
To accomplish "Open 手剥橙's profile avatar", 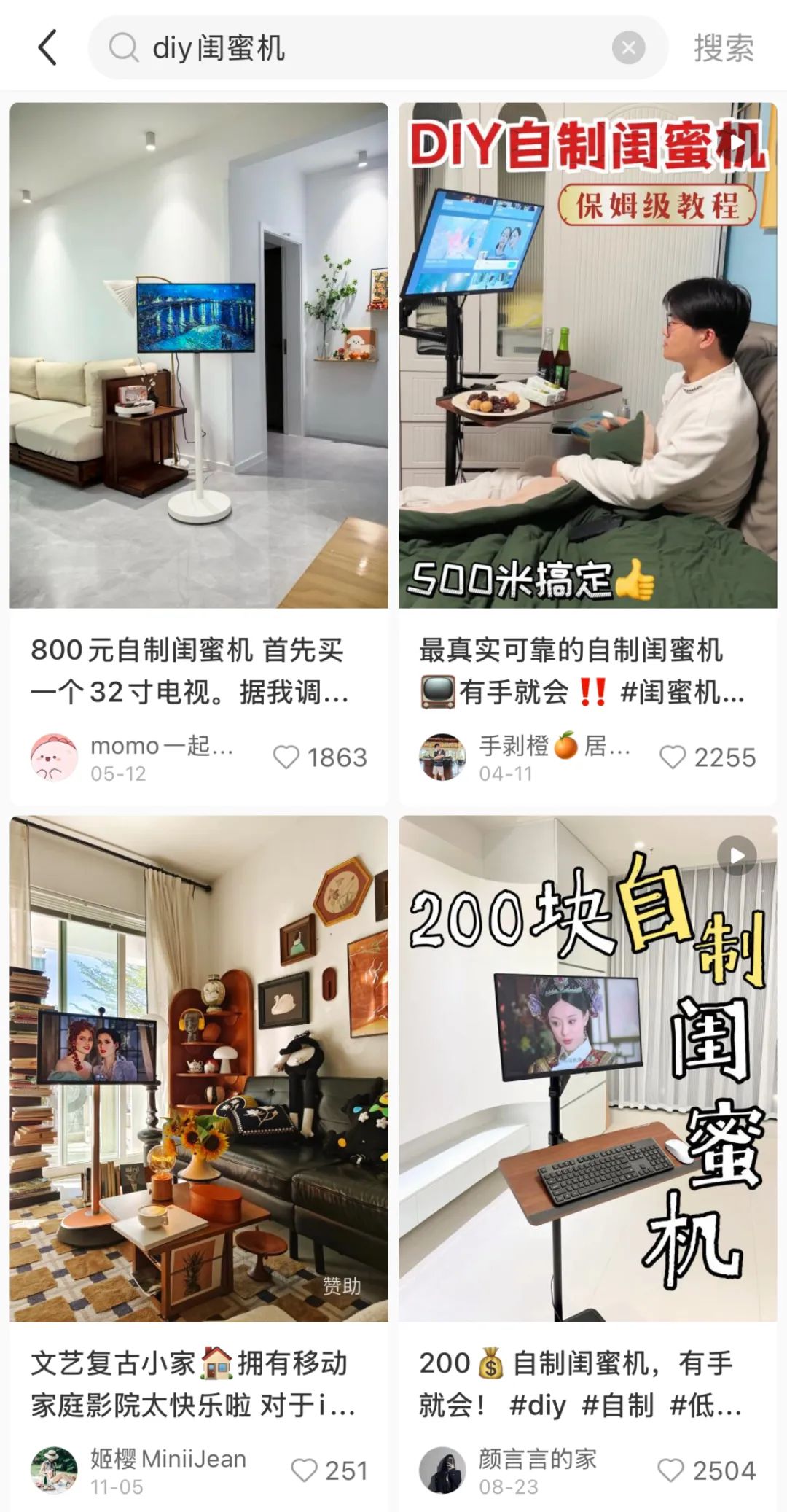I will 442,757.
